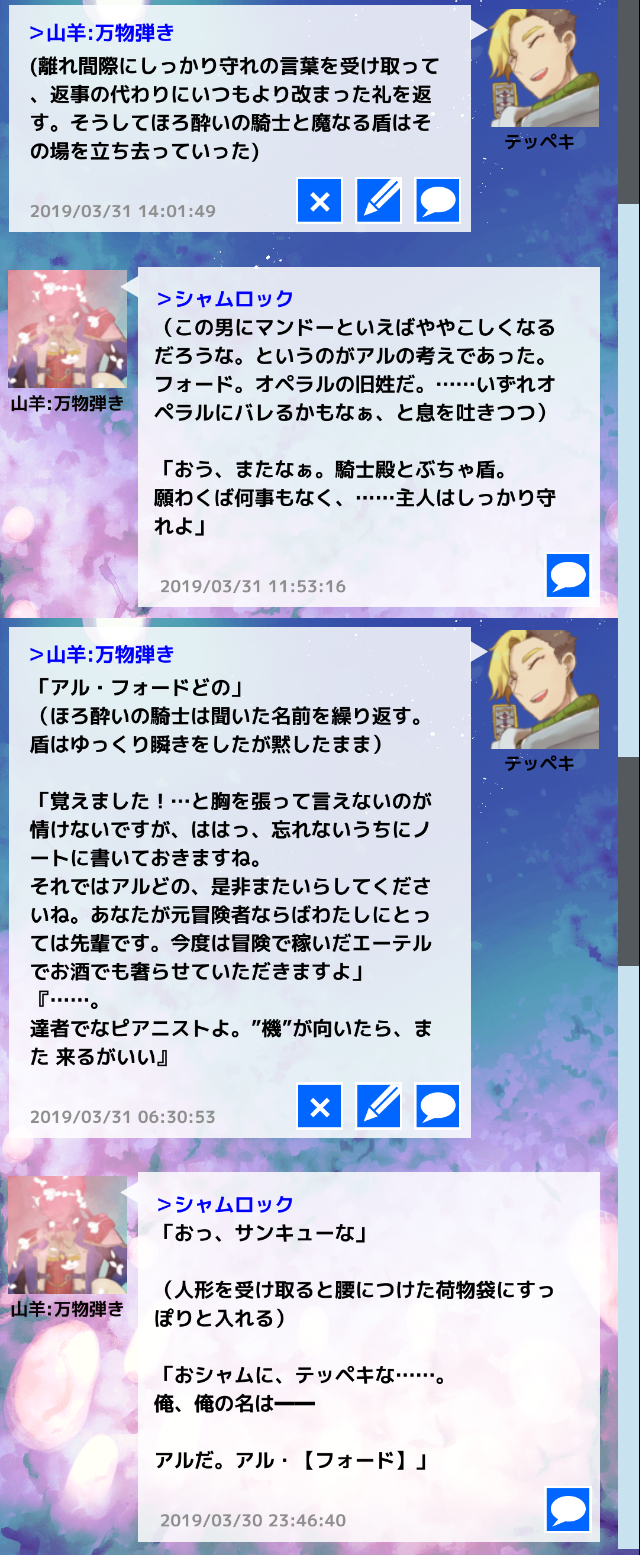Open >山羊:万物弾き link in 06:30:53 message

tap(101, 654)
